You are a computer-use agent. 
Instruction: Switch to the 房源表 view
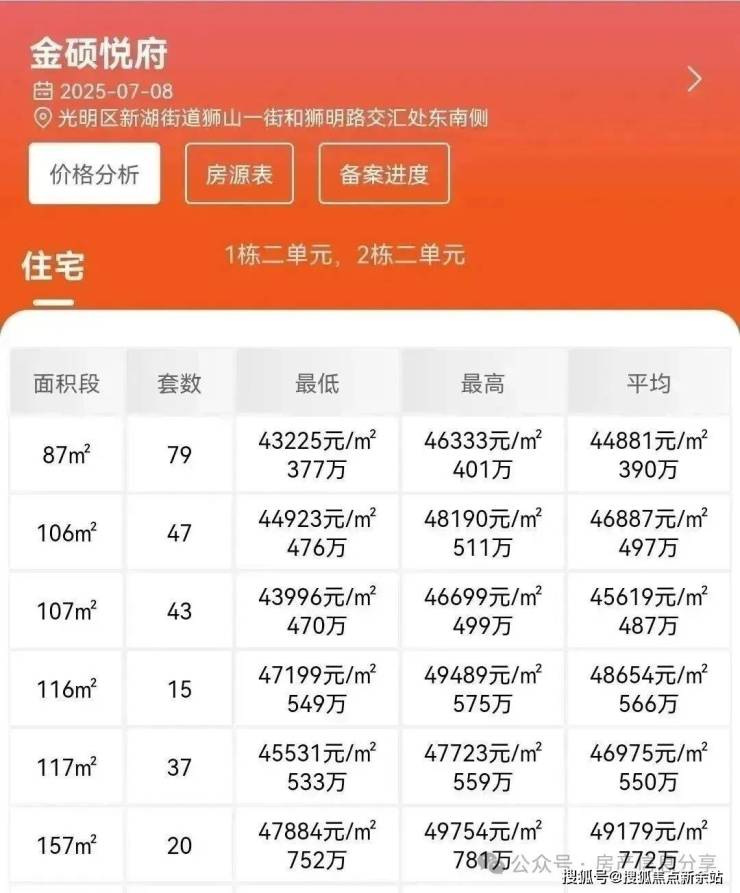point(239,174)
